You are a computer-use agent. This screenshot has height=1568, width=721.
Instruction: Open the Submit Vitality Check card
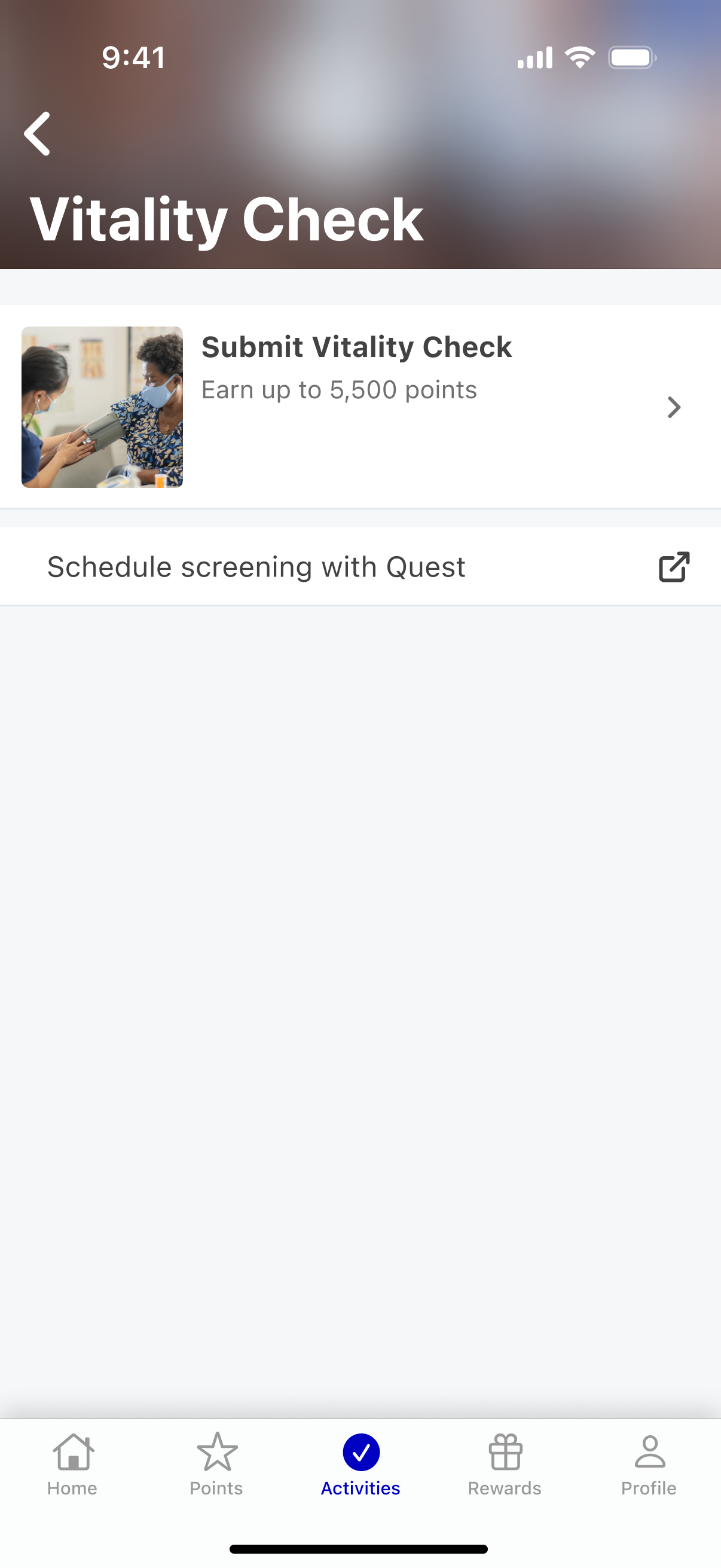pyautogui.click(x=360, y=407)
